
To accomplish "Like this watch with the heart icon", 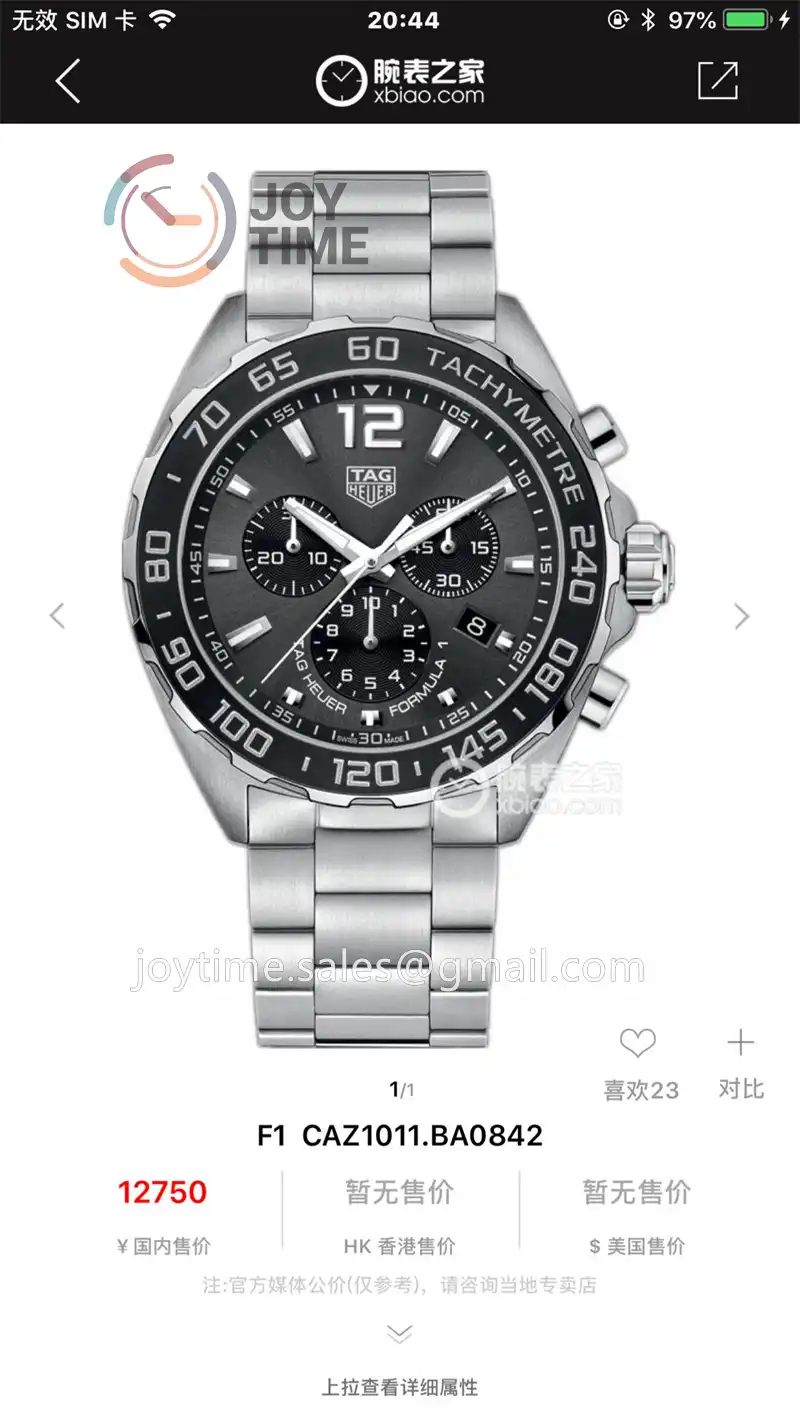I will [637, 1045].
